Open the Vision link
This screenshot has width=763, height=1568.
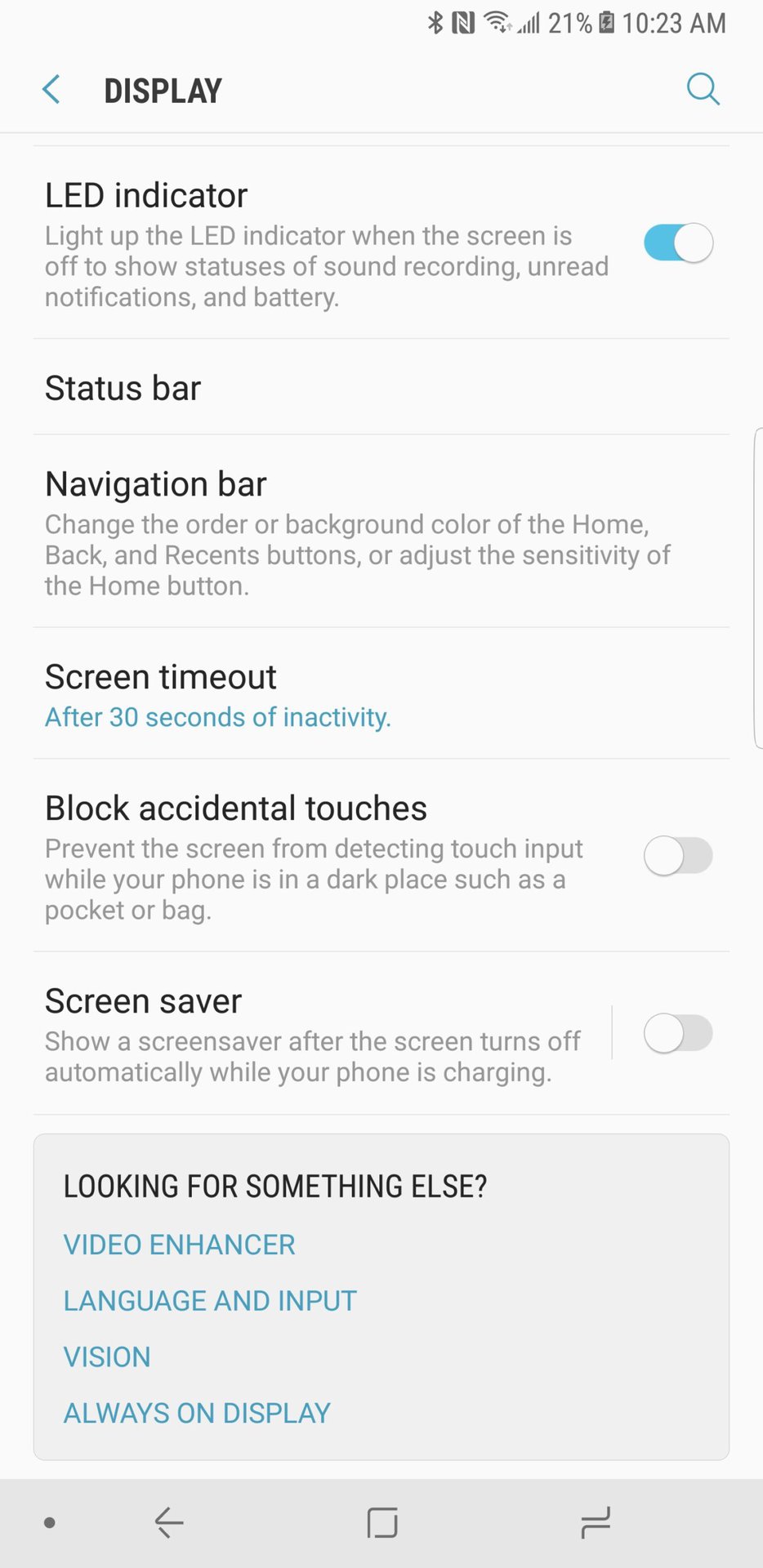pyautogui.click(x=107, y=1357)
